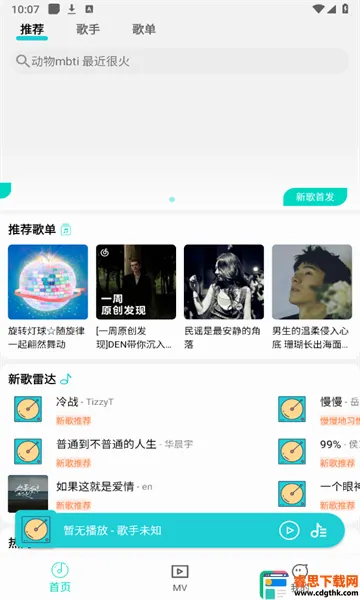Open the 旋转灯球 playlist card
This screenshot has width=360, height=600.
point(48,297)
